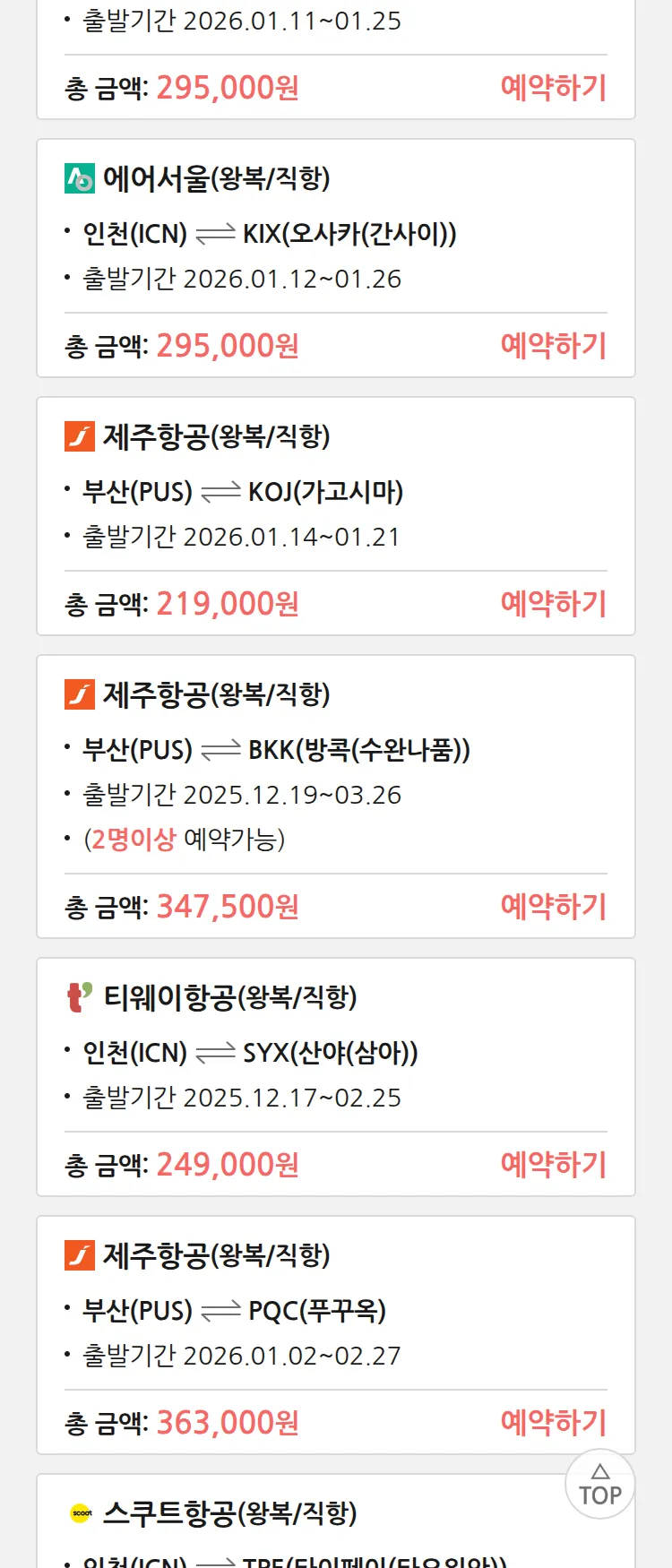Book the 제주항공 Busan to Kagoshima flight
Image resolution: width=672 pixels, height=1568 pixels.
click(x=553, y=604)
